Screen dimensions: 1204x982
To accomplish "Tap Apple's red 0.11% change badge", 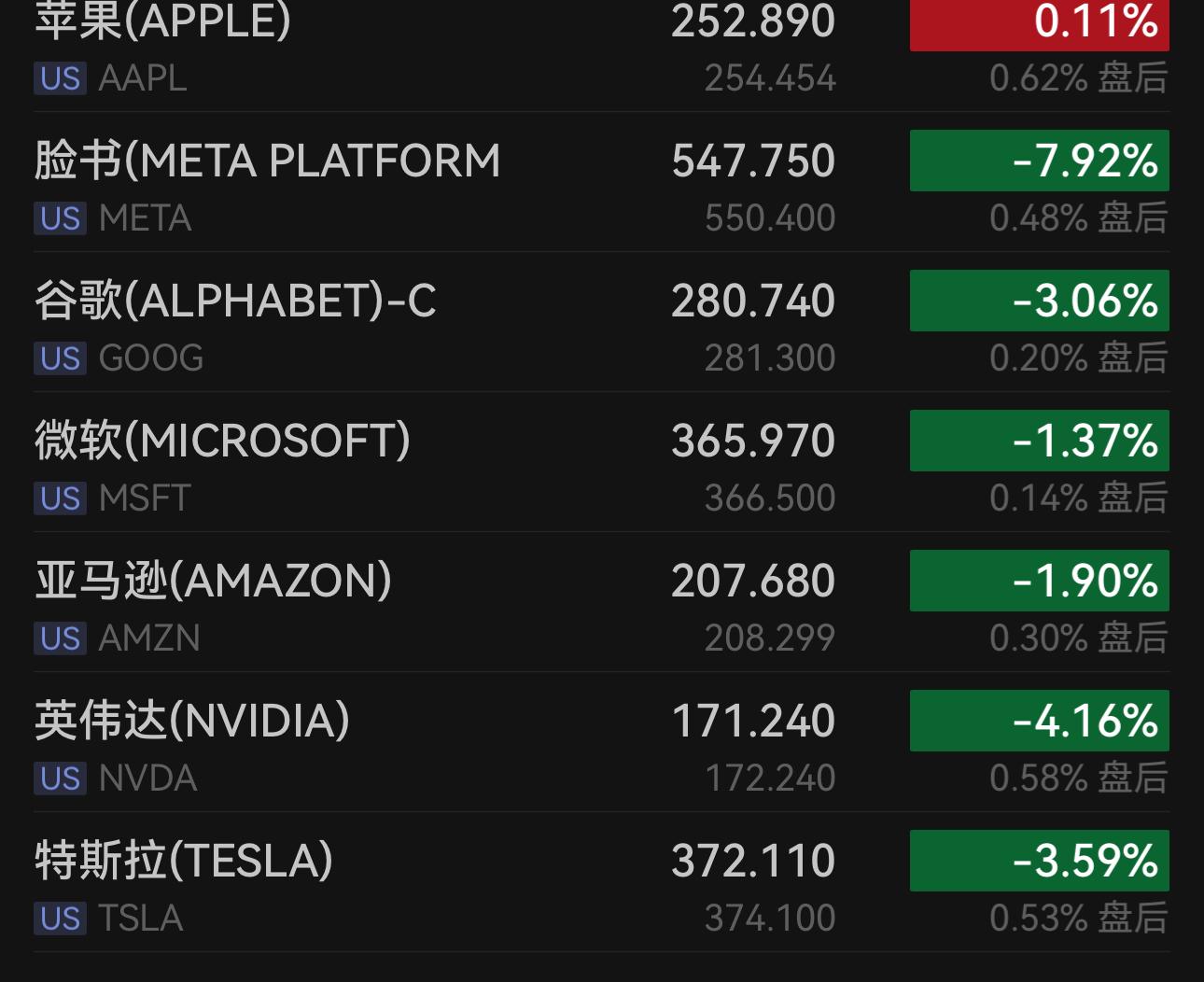I will coord(1039,22).
